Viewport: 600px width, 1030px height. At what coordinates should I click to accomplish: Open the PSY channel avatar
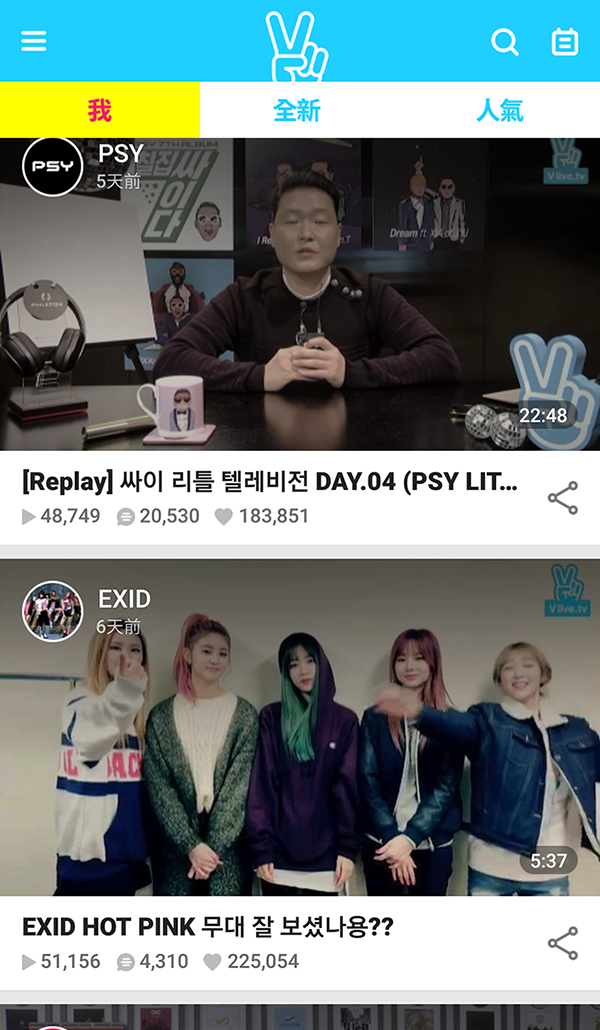(52, 166)
